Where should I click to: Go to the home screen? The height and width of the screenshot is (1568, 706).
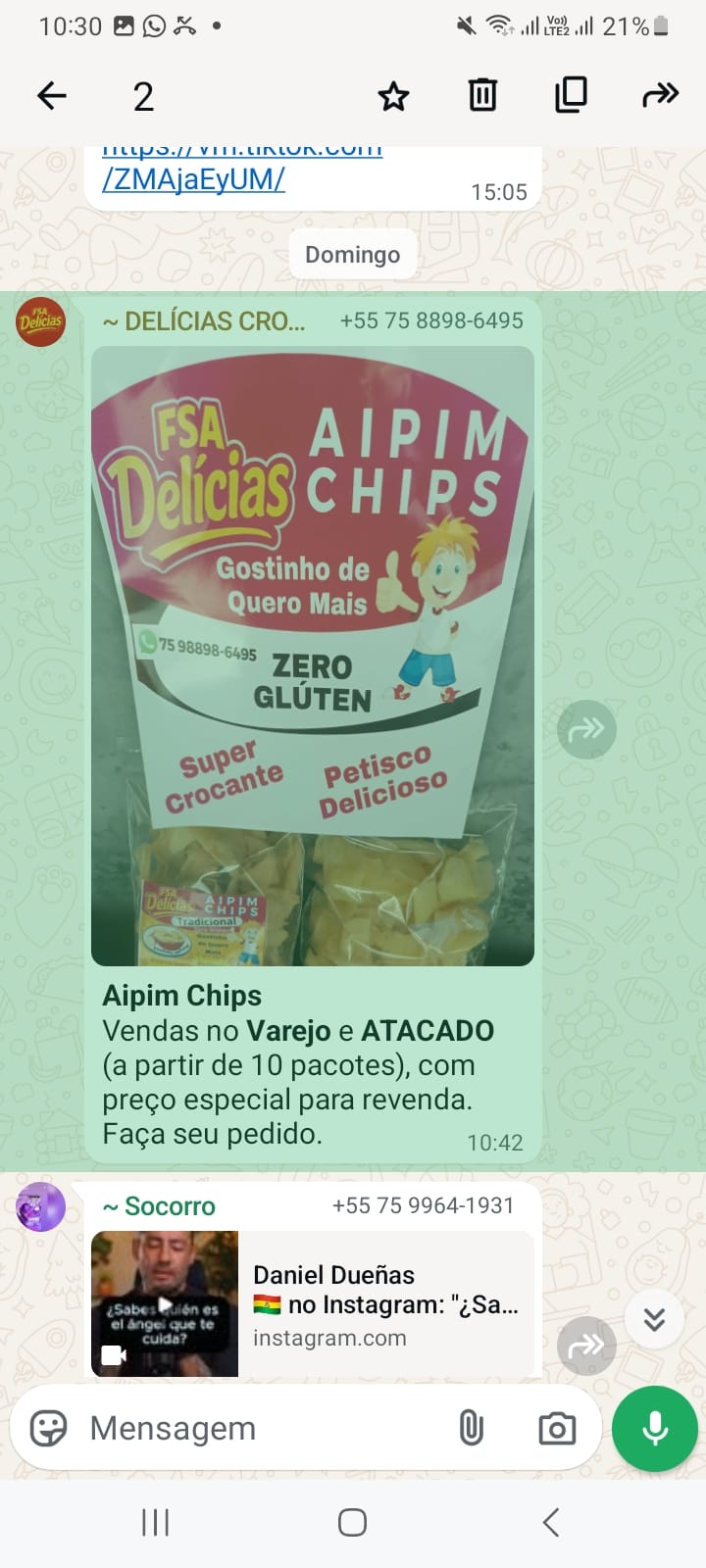coord(352,1522)
